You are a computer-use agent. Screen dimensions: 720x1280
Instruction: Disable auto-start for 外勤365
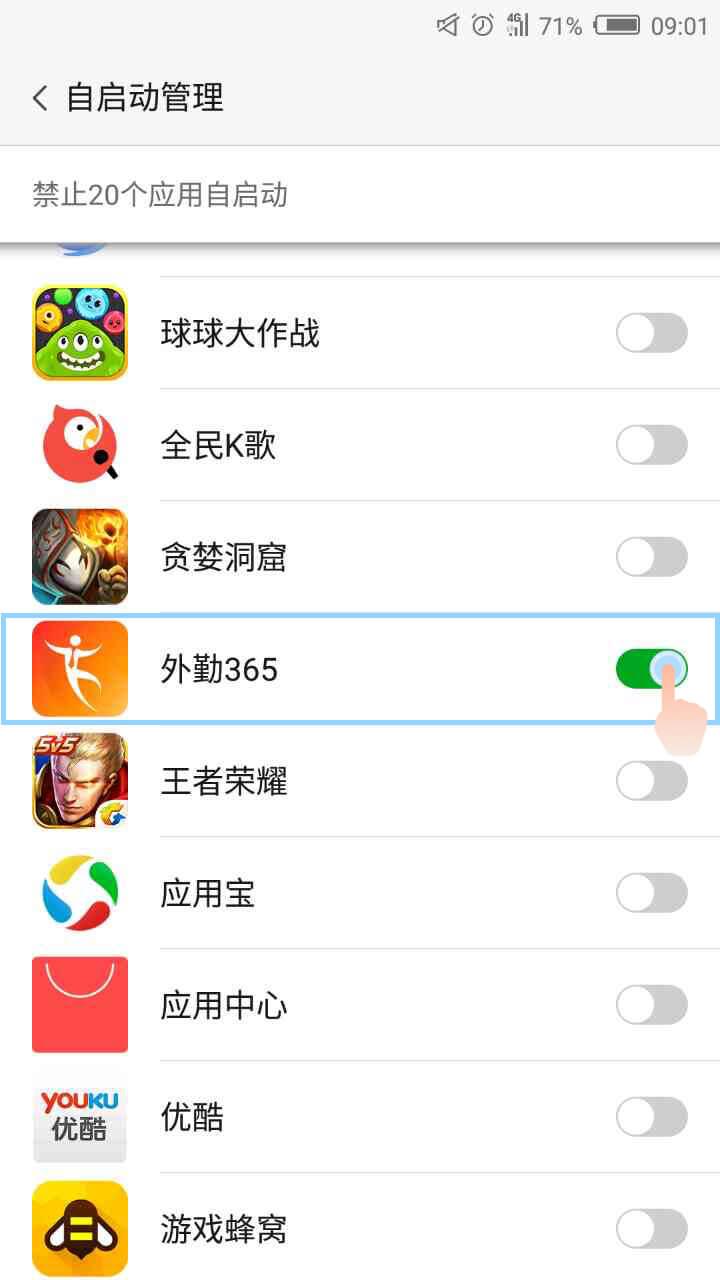(x=651, y=669)
